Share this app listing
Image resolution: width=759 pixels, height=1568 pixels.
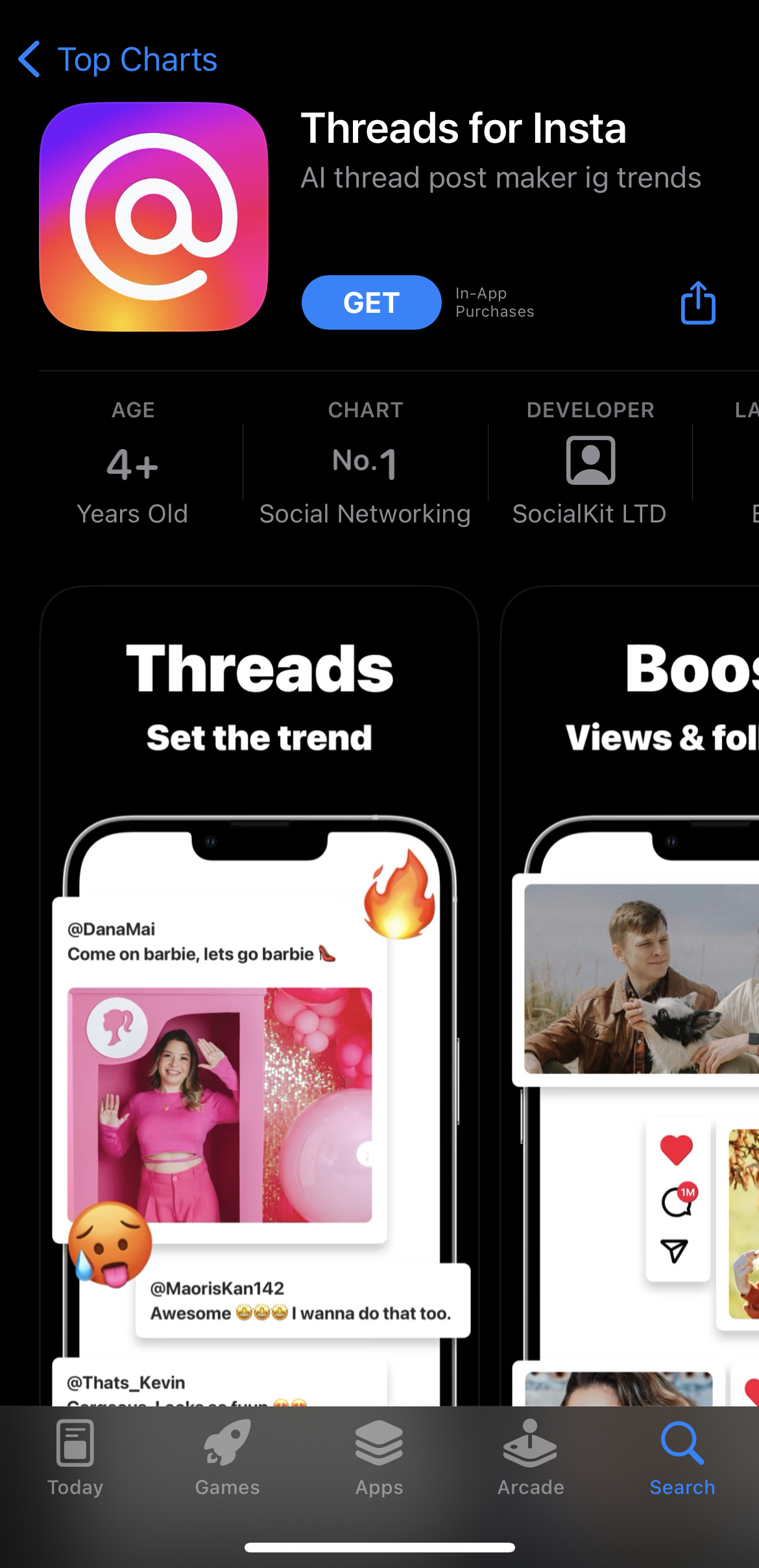698,302
